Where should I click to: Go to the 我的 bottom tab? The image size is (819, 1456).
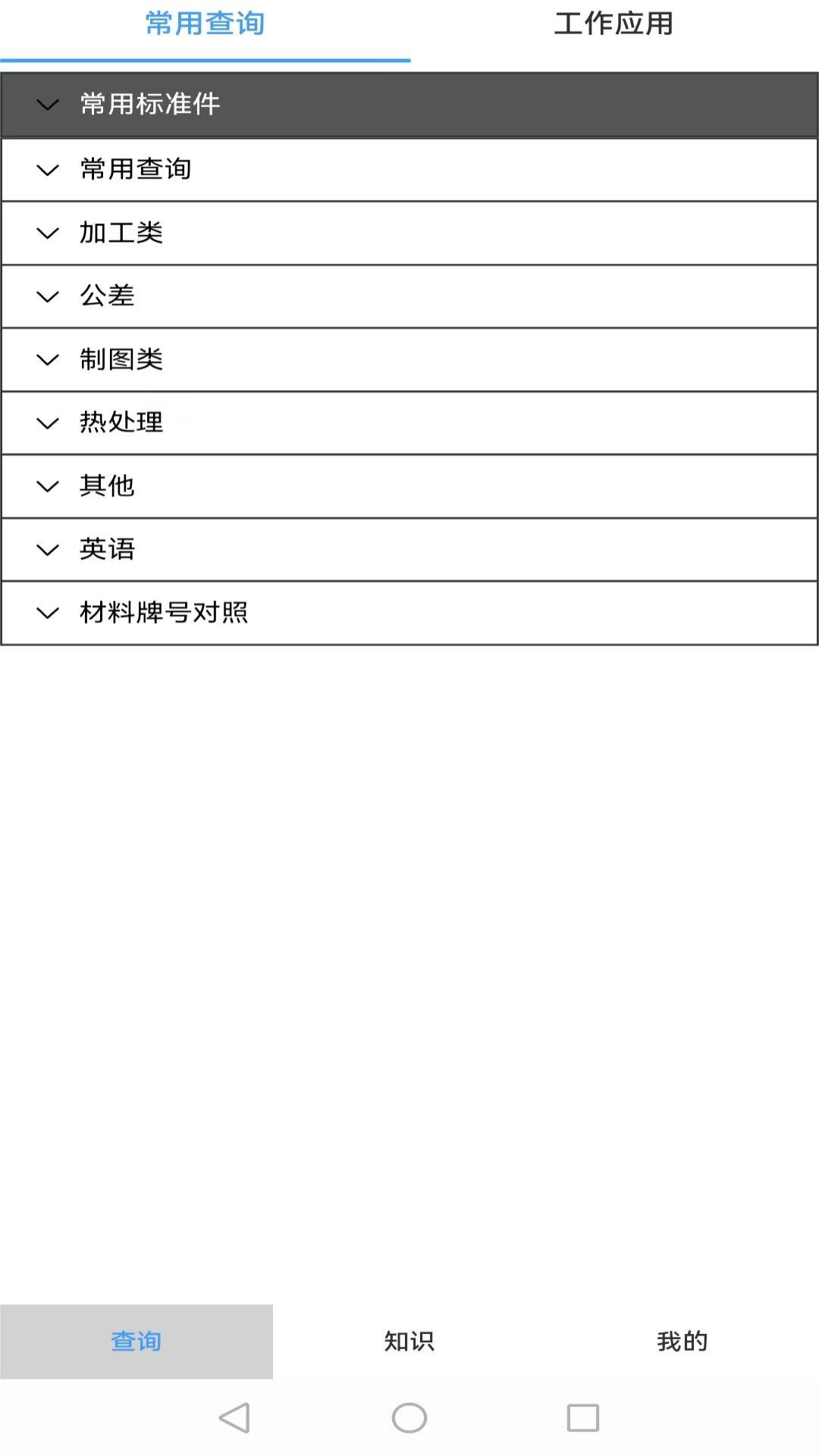pos(682,1341)
